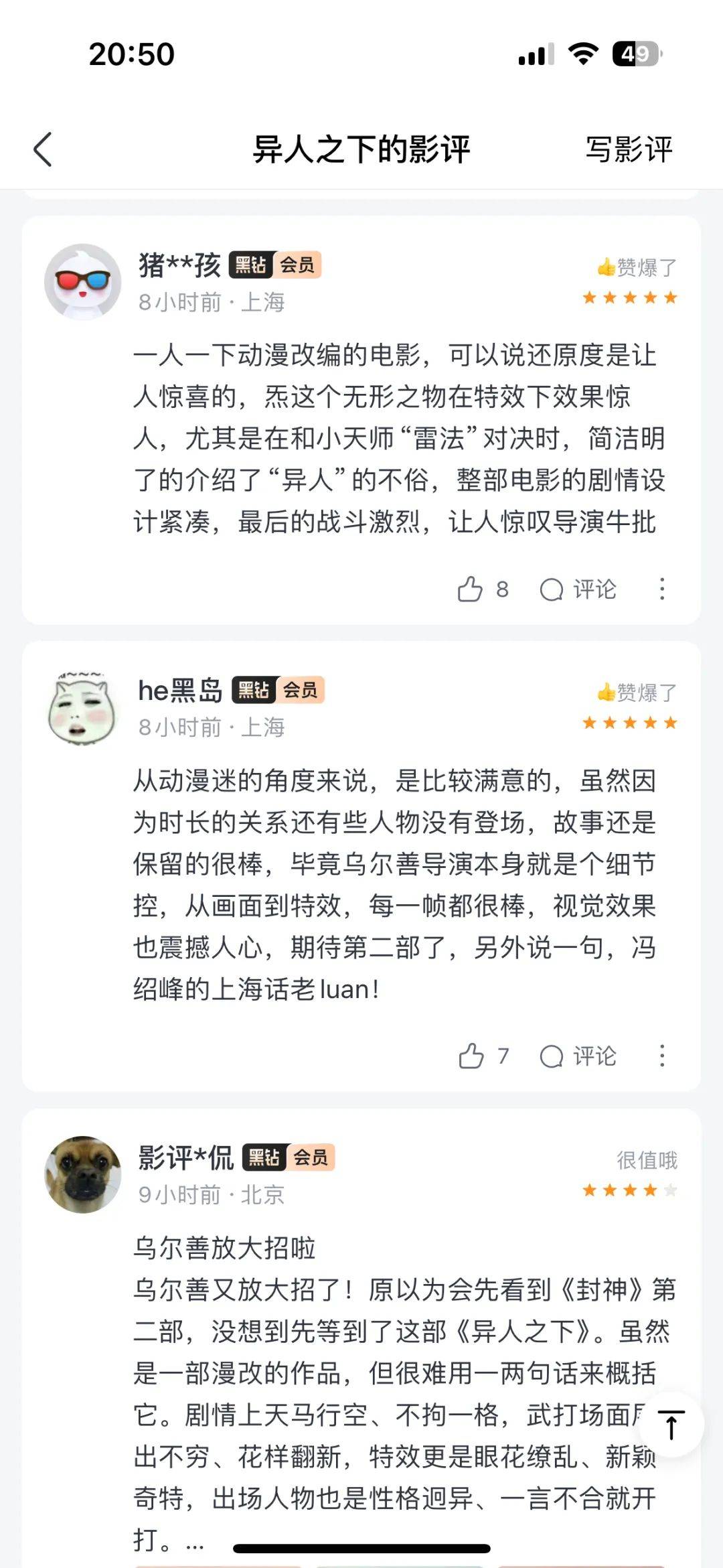Screen dimensions: 723x1568
Task: Open more options on he黑岛's review
Action: tap(661, 1056)
